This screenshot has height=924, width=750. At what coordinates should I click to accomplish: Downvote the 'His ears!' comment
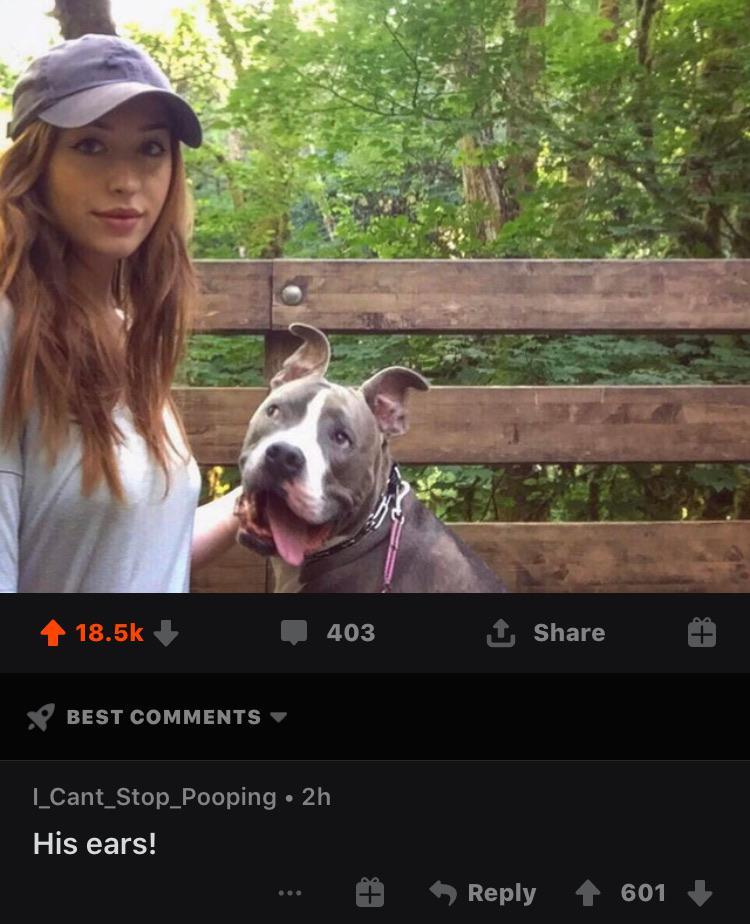click(700, 893)
